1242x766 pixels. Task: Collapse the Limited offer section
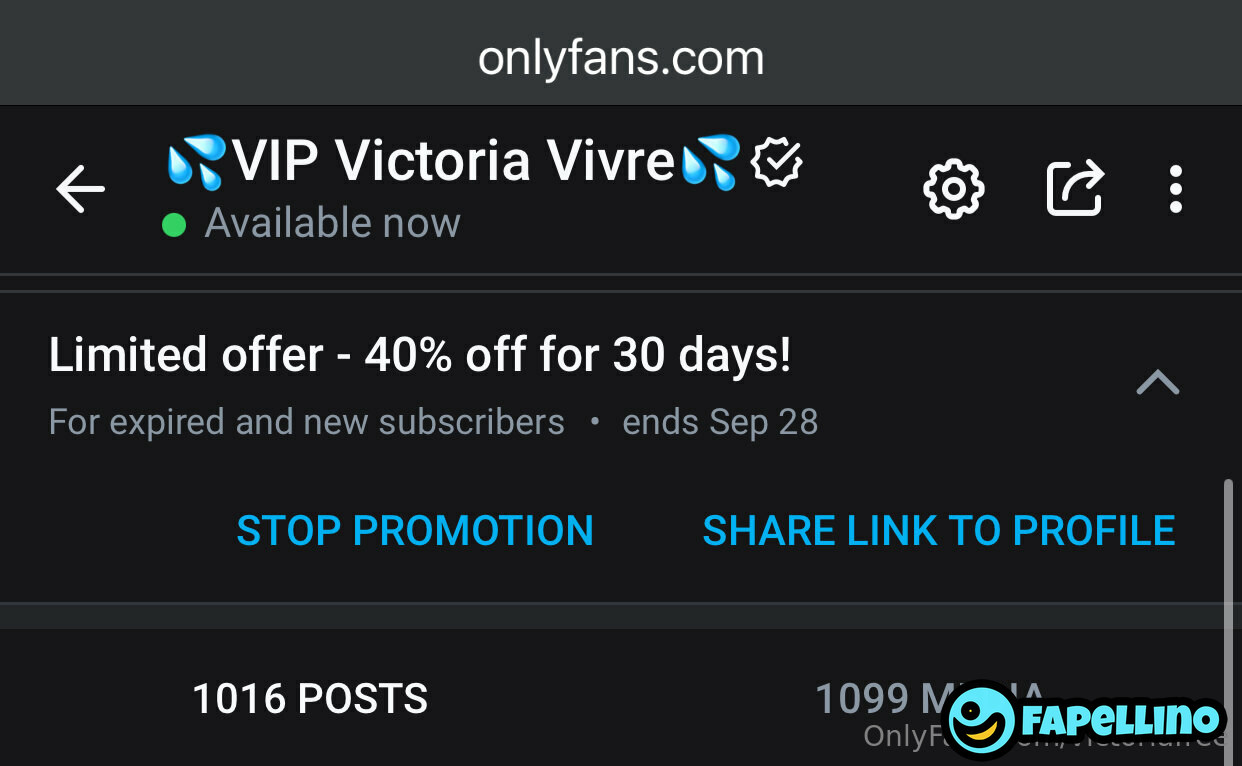click(x=1158, y=382)
